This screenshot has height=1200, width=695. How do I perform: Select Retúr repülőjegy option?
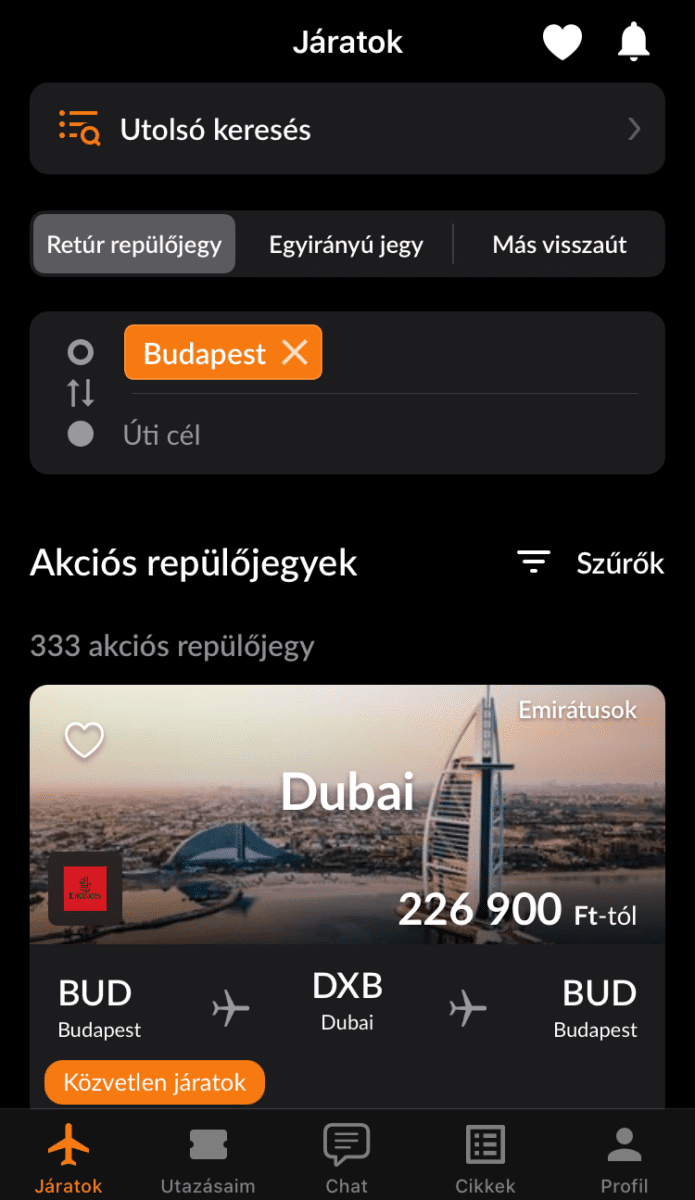coord(134,244)
